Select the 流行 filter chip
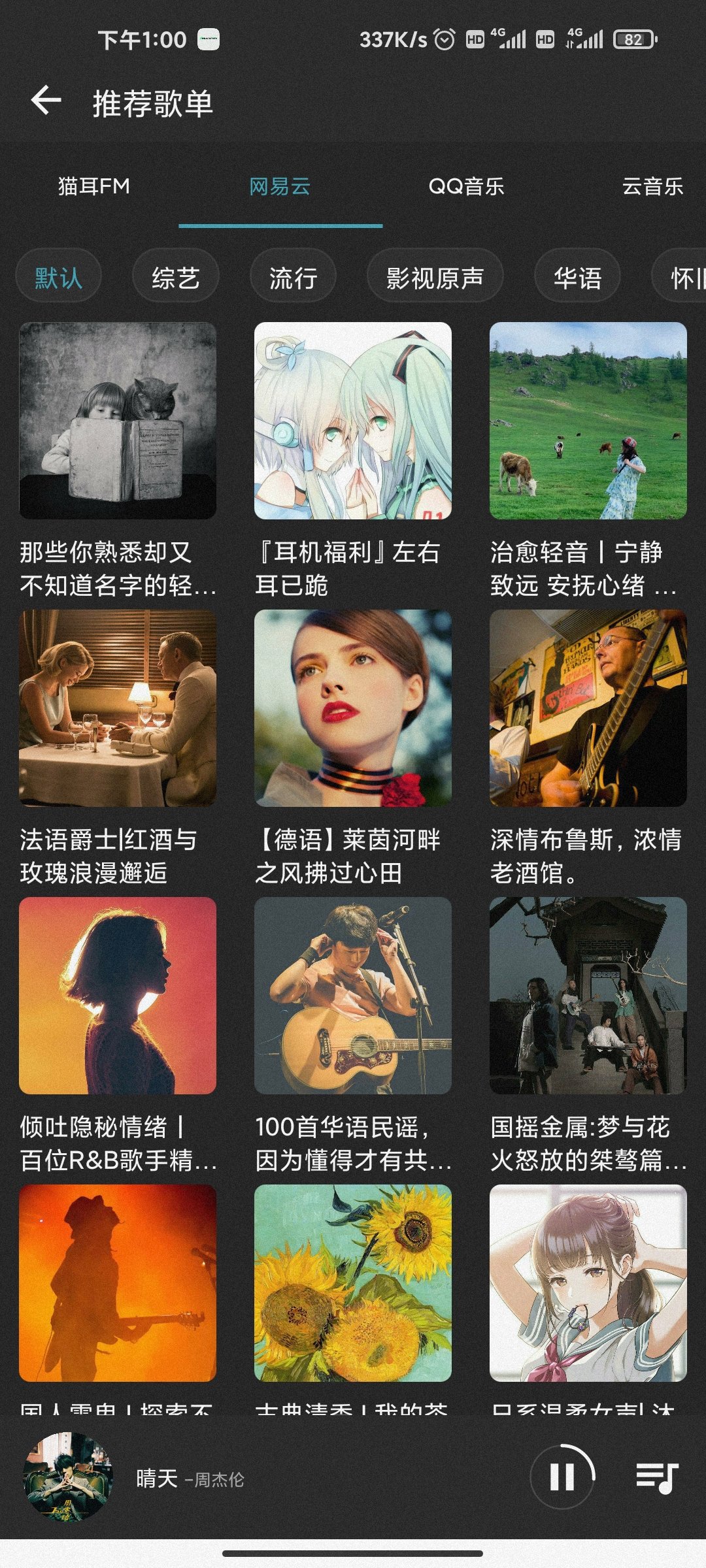The height and width of the screenshot is (1568, 706). click(293, 275)
